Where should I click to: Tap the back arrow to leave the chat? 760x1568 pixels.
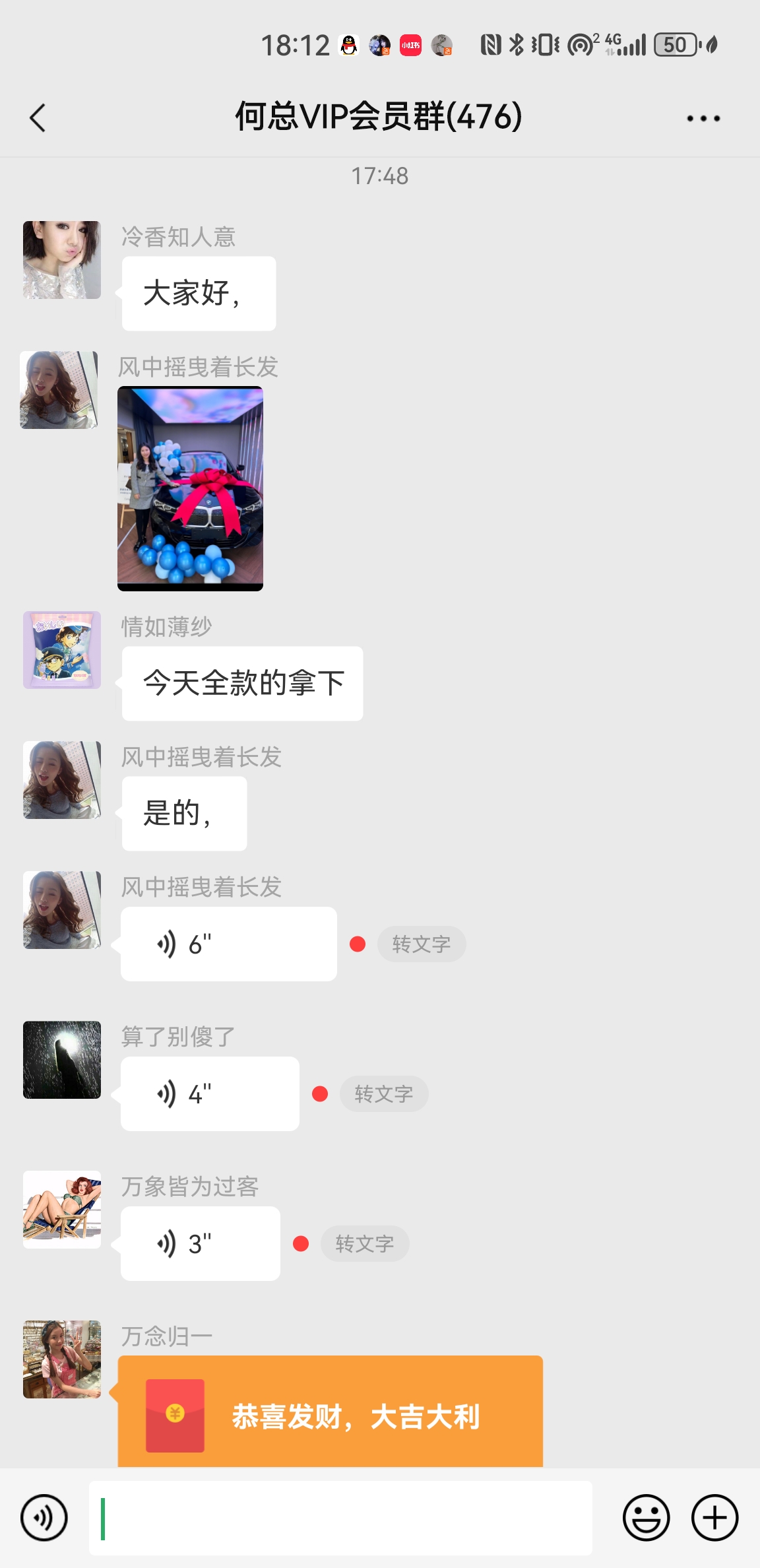tap(38, 117)
